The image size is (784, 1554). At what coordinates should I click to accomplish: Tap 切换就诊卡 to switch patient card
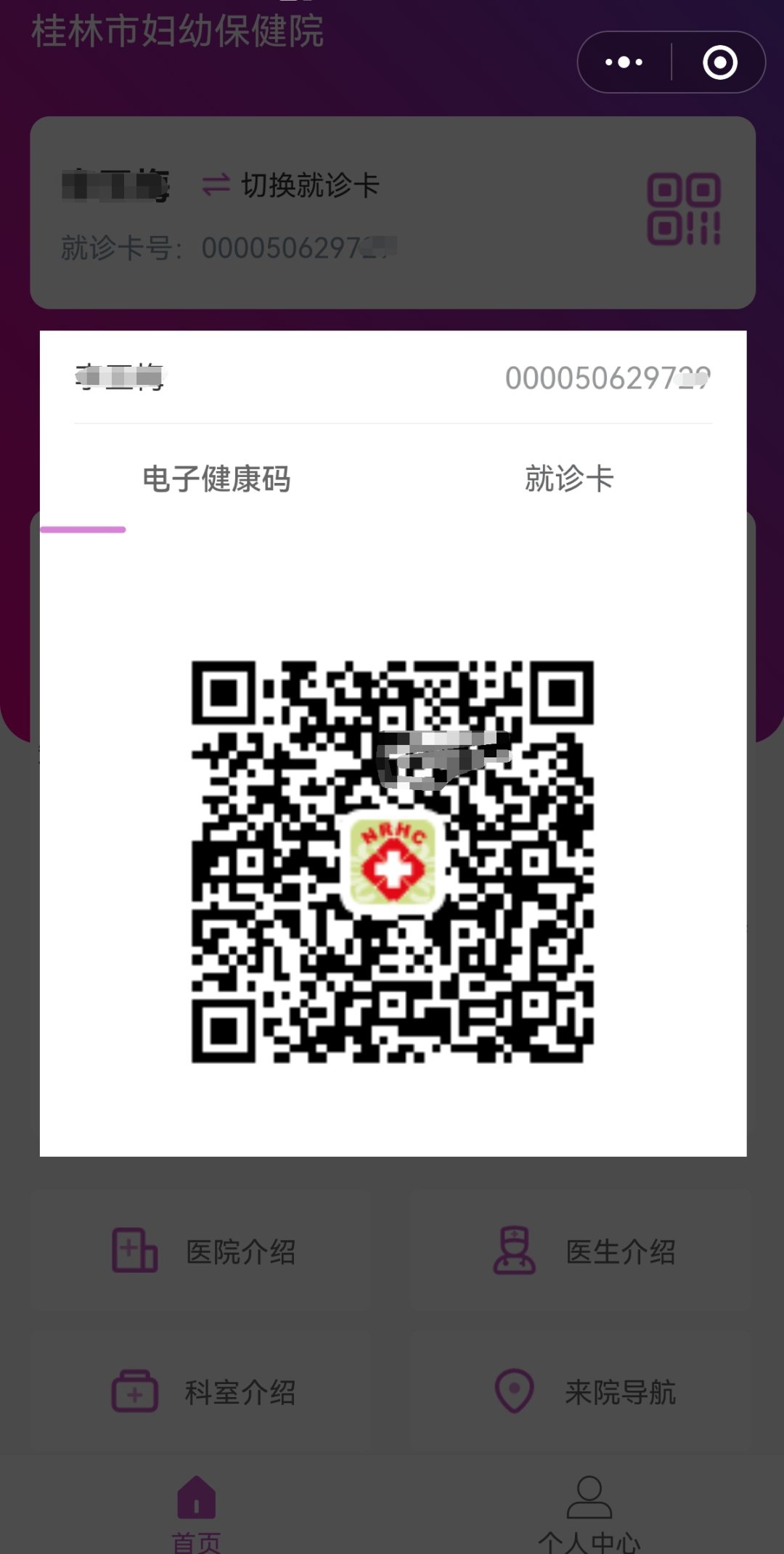coord(291,185)
